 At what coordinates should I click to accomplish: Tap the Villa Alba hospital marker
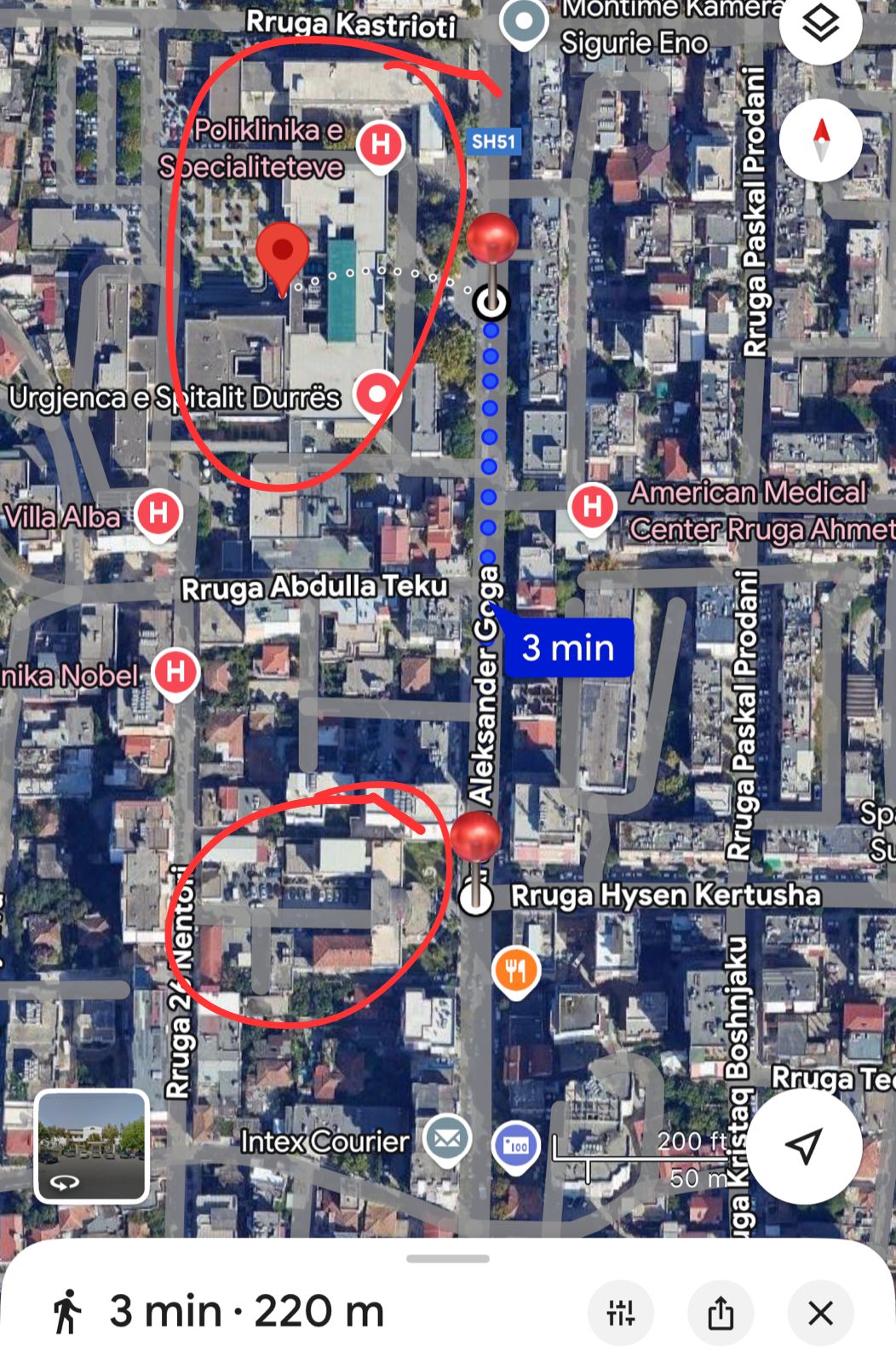point(158,514)
